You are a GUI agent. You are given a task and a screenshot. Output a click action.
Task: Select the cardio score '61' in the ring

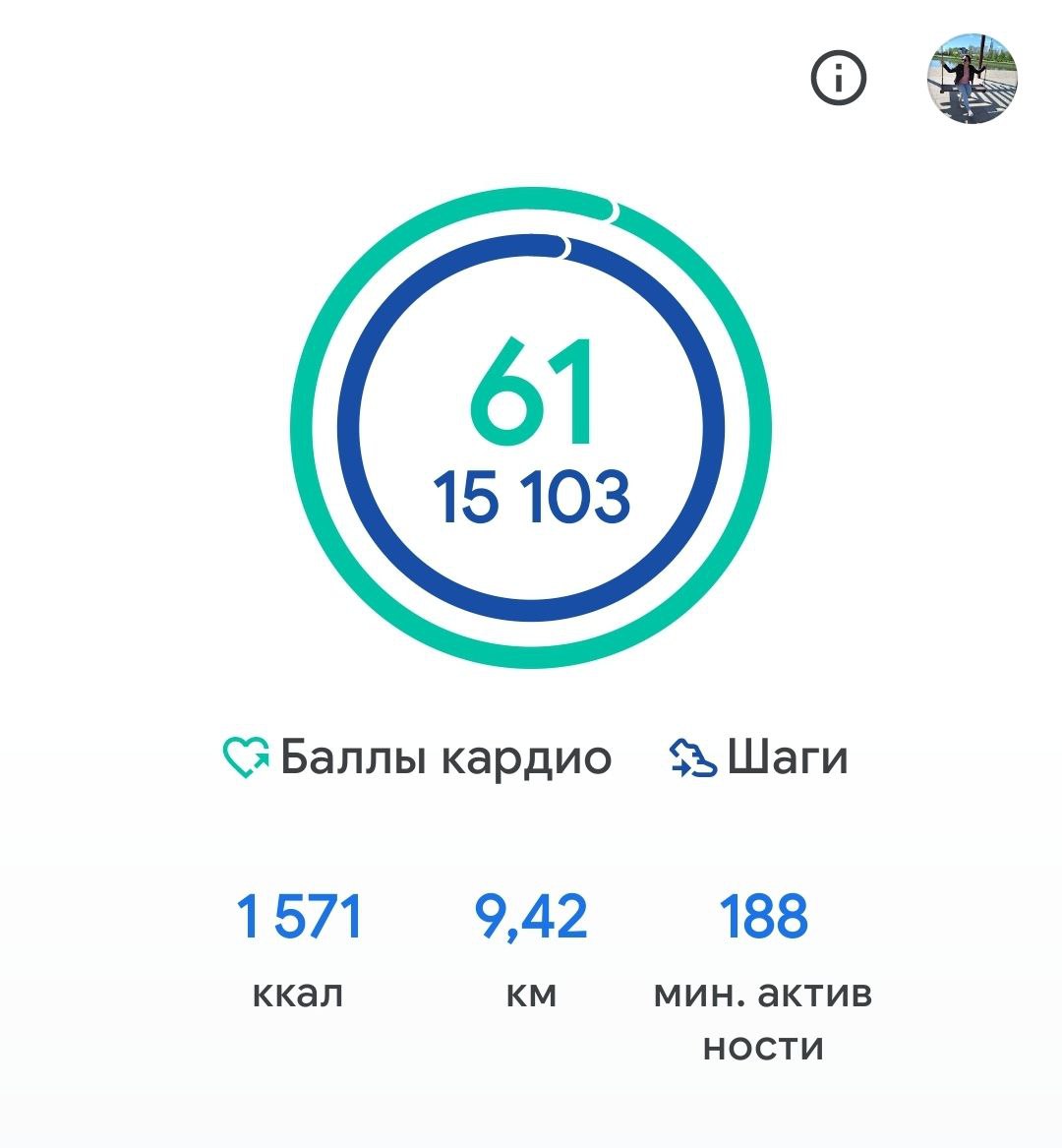(531, 392)
